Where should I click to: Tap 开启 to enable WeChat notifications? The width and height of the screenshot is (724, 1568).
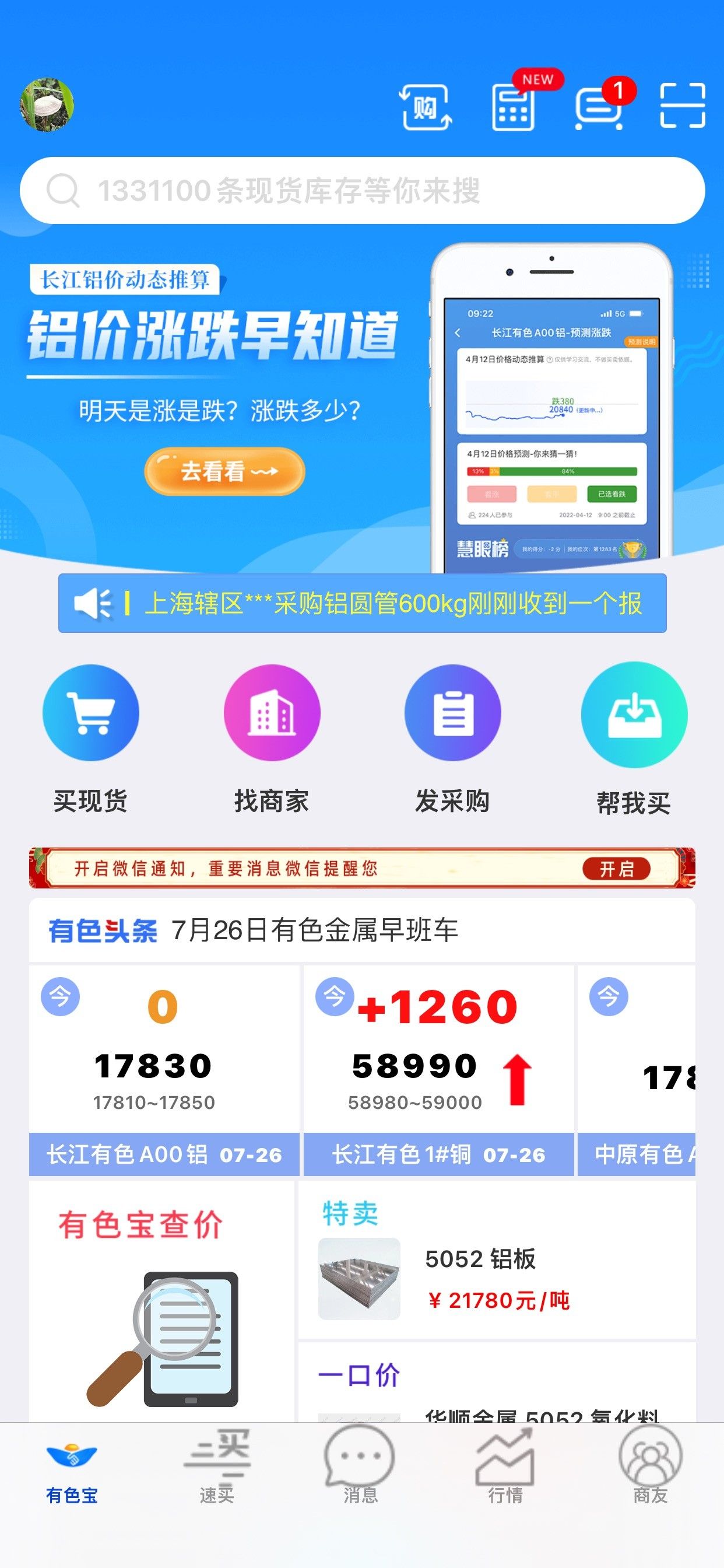[616, 869]
